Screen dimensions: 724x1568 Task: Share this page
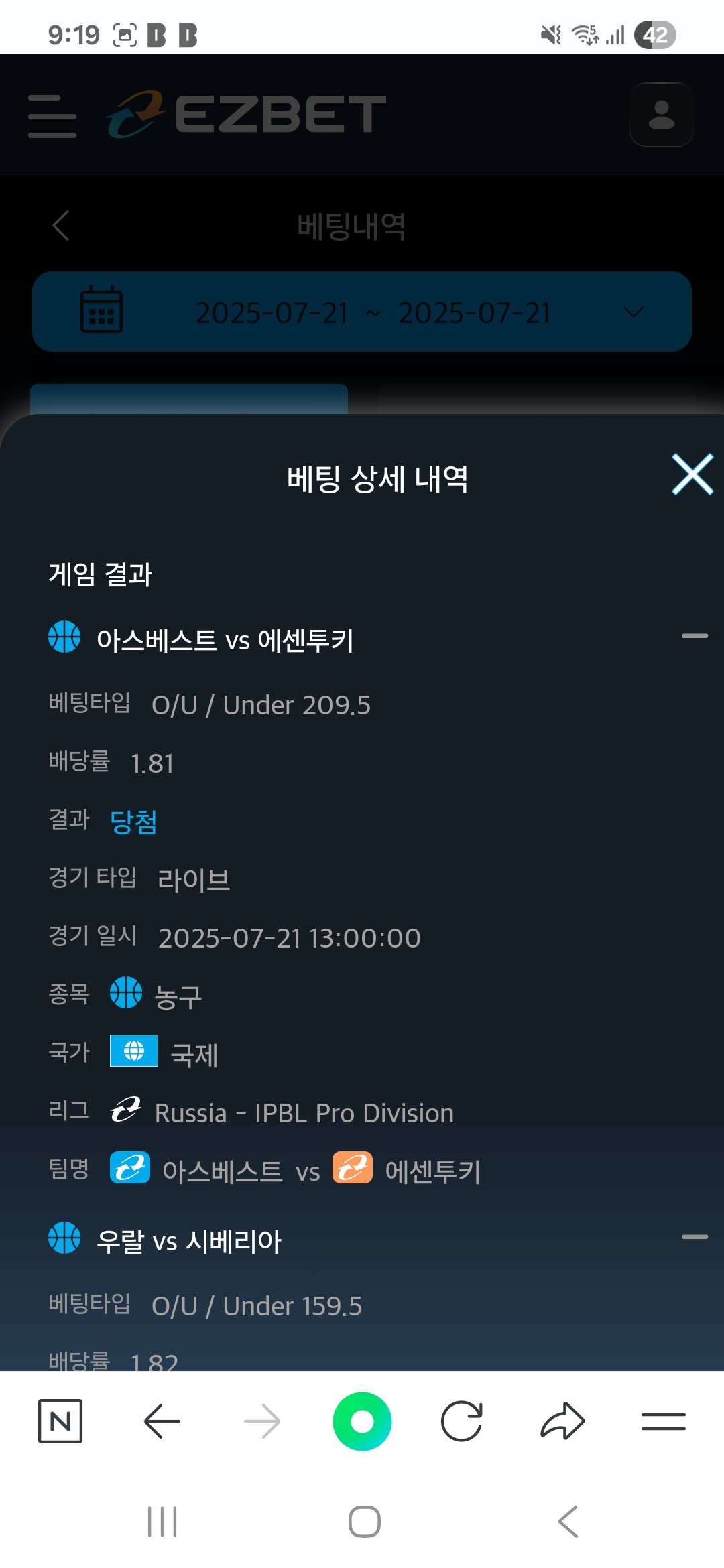point(562,1421)
